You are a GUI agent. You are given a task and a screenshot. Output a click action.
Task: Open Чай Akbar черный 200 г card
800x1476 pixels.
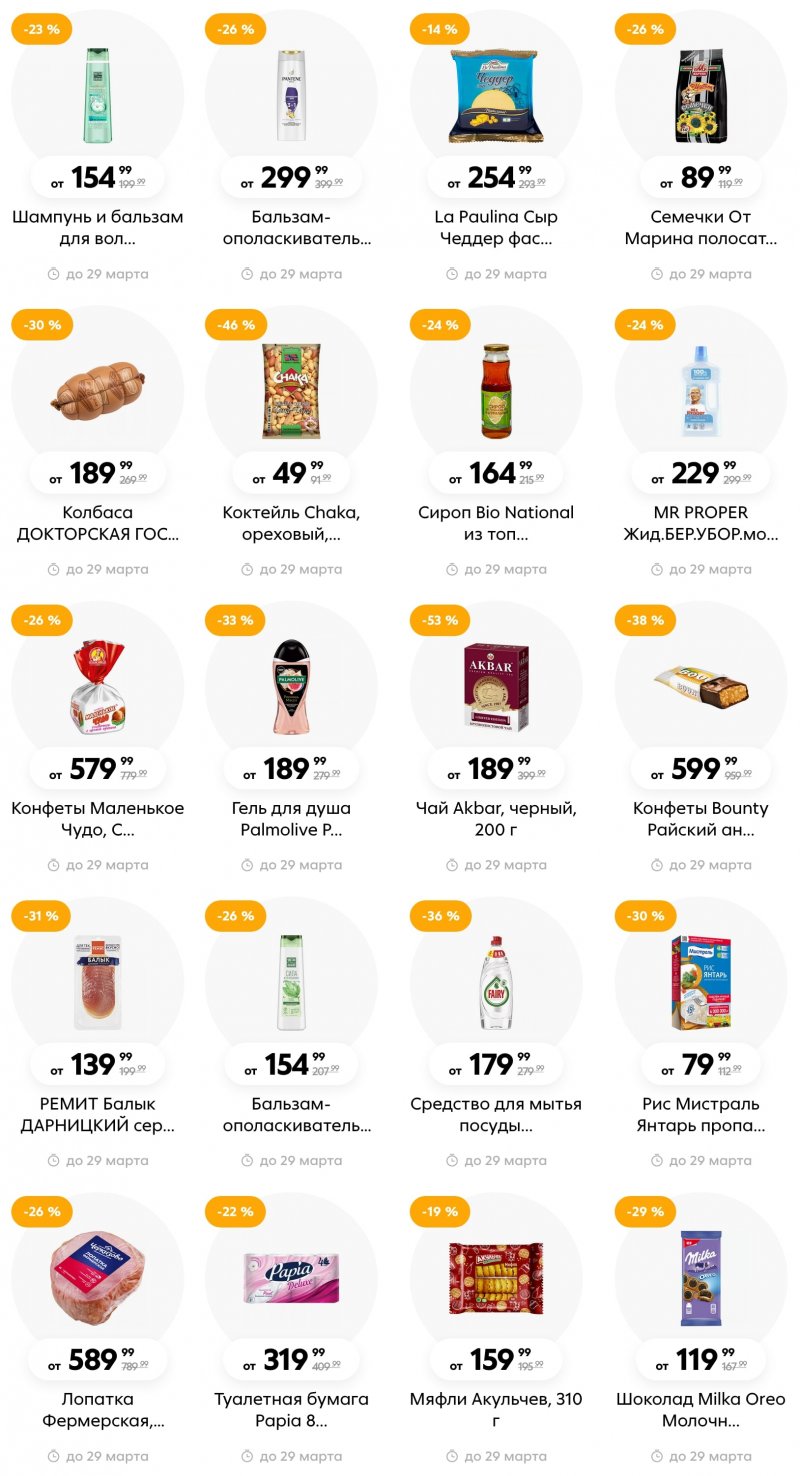pyautogui.click(x=496, y=688)
